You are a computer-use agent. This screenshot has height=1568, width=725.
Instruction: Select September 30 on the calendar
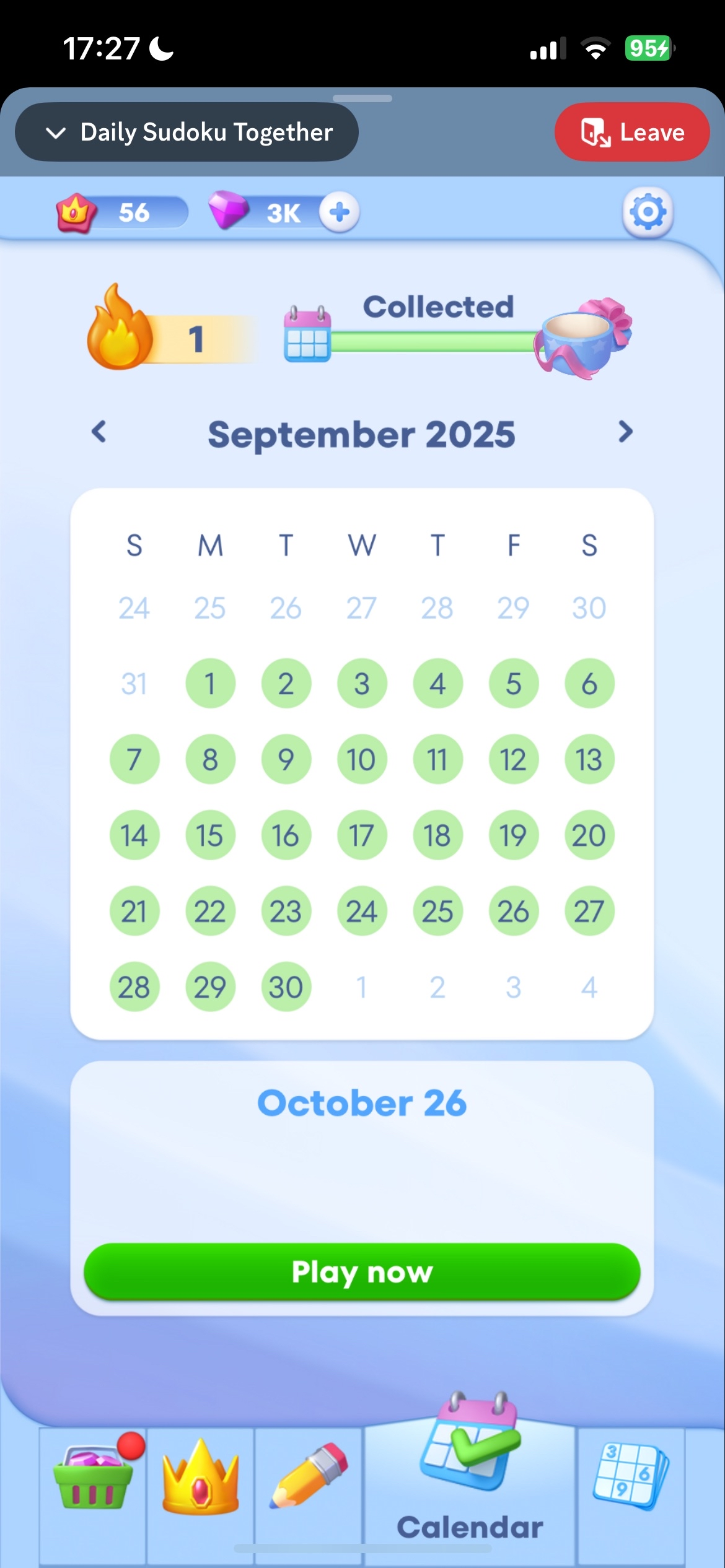(286, 987)
